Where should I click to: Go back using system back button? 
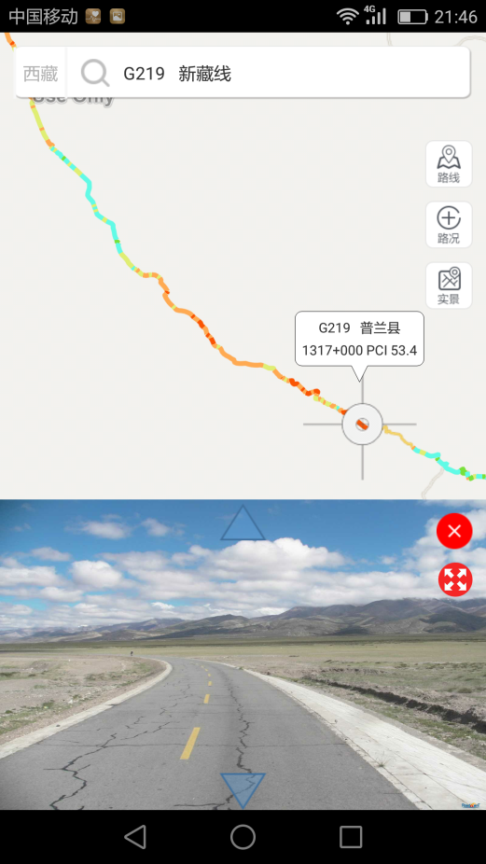[x=135, y=836]
